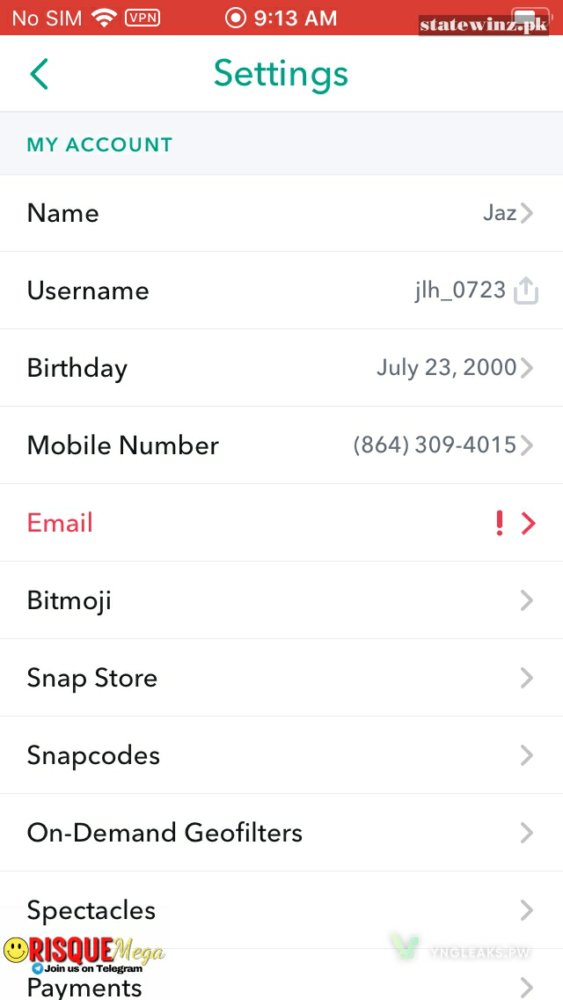Open the Email setting with warning
The image size is (563, 1000).
[281, 523]
